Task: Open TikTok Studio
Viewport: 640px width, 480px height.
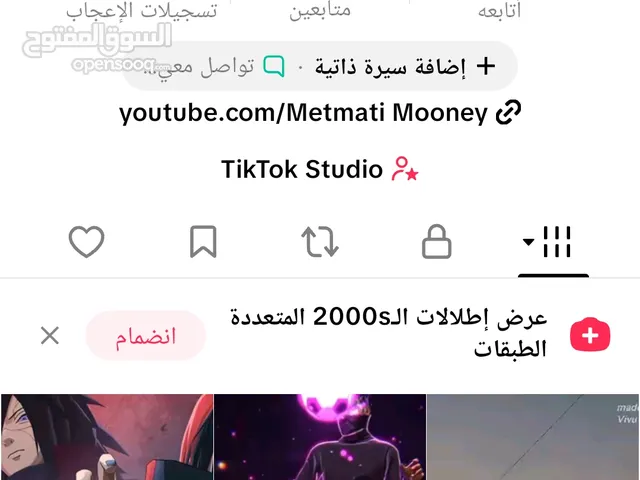Action: click(x=320, y=169)
